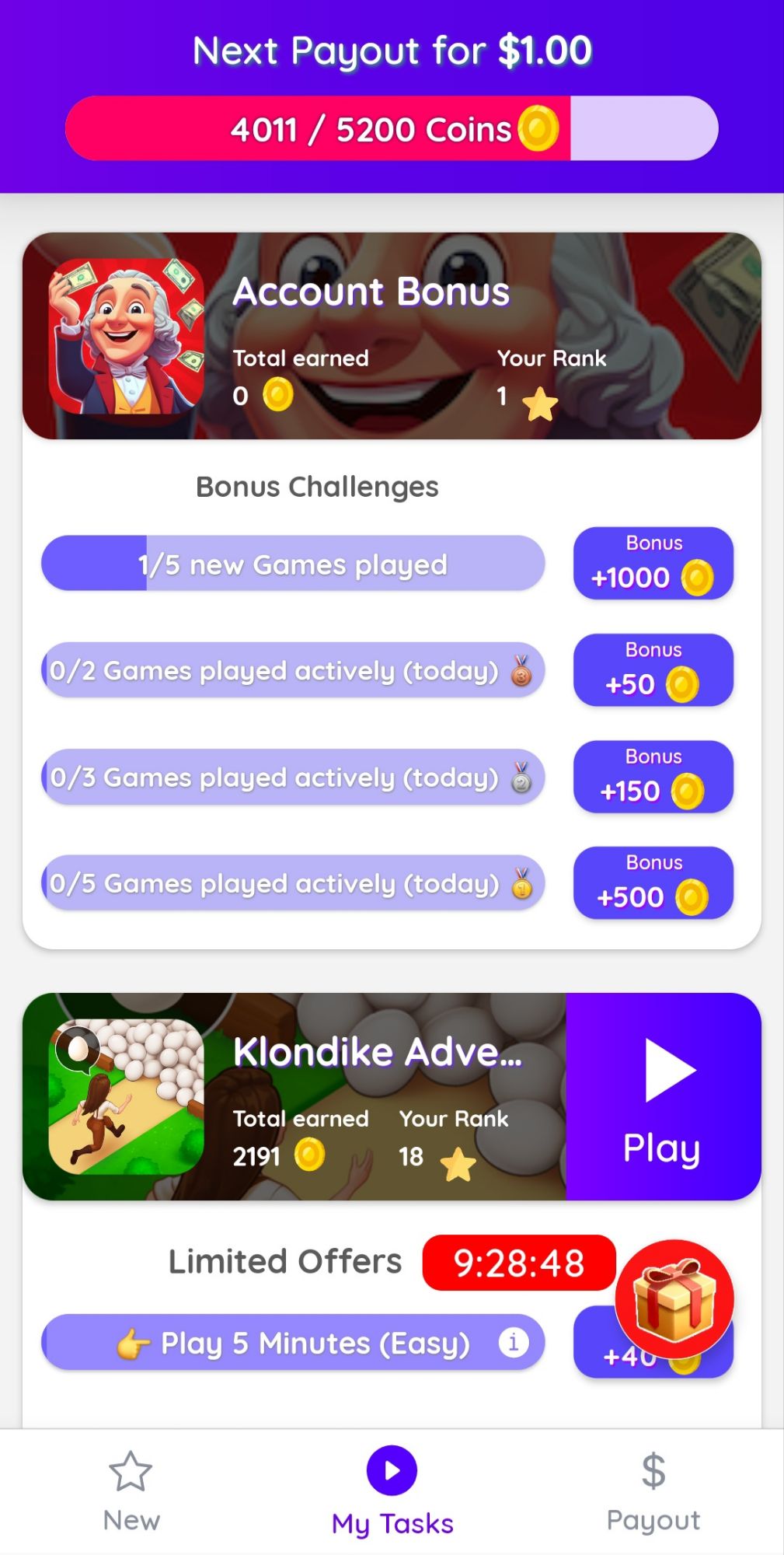The image size is (784, 1555).
Task: Tap the purple play icon for My Tasks
Action: (x=391, y=1470)
